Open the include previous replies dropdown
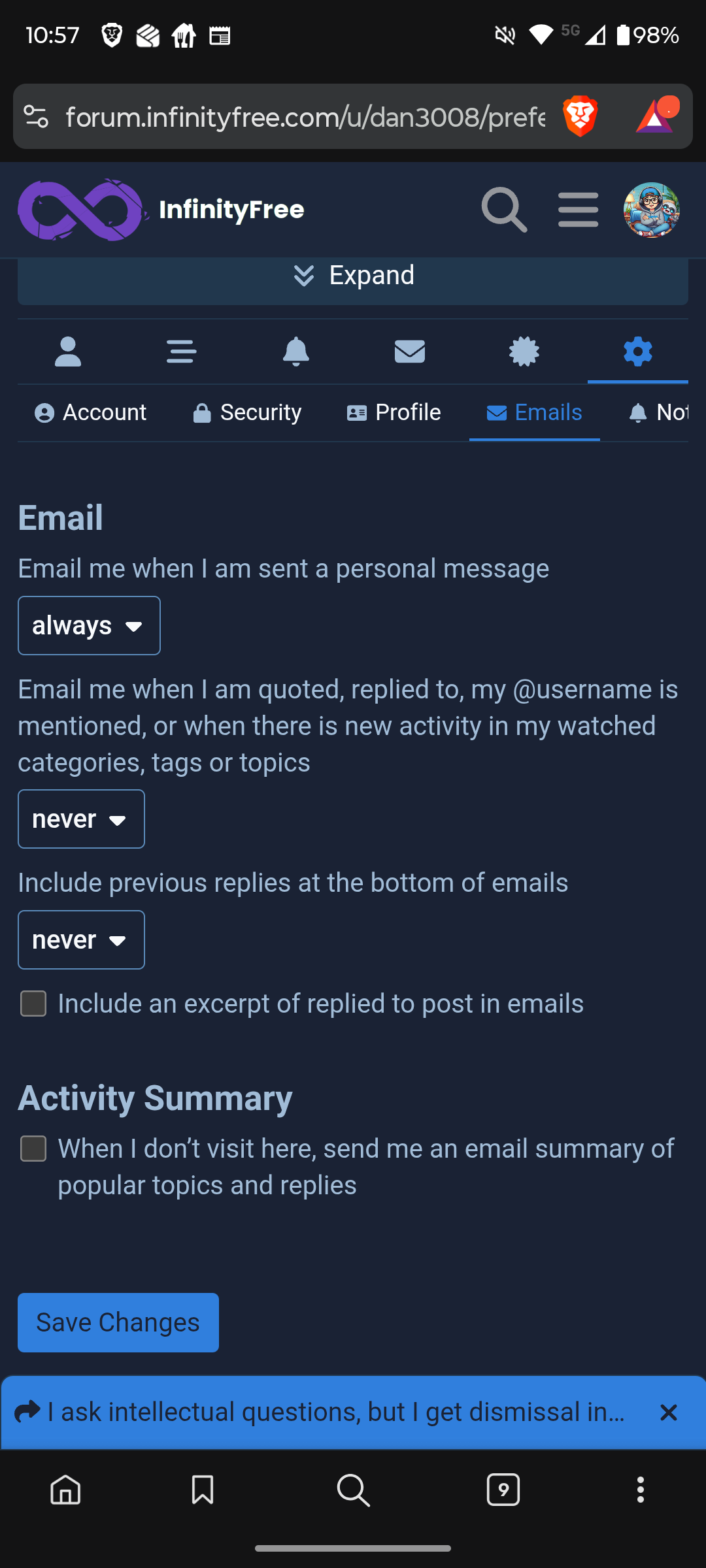 point(81,940)
